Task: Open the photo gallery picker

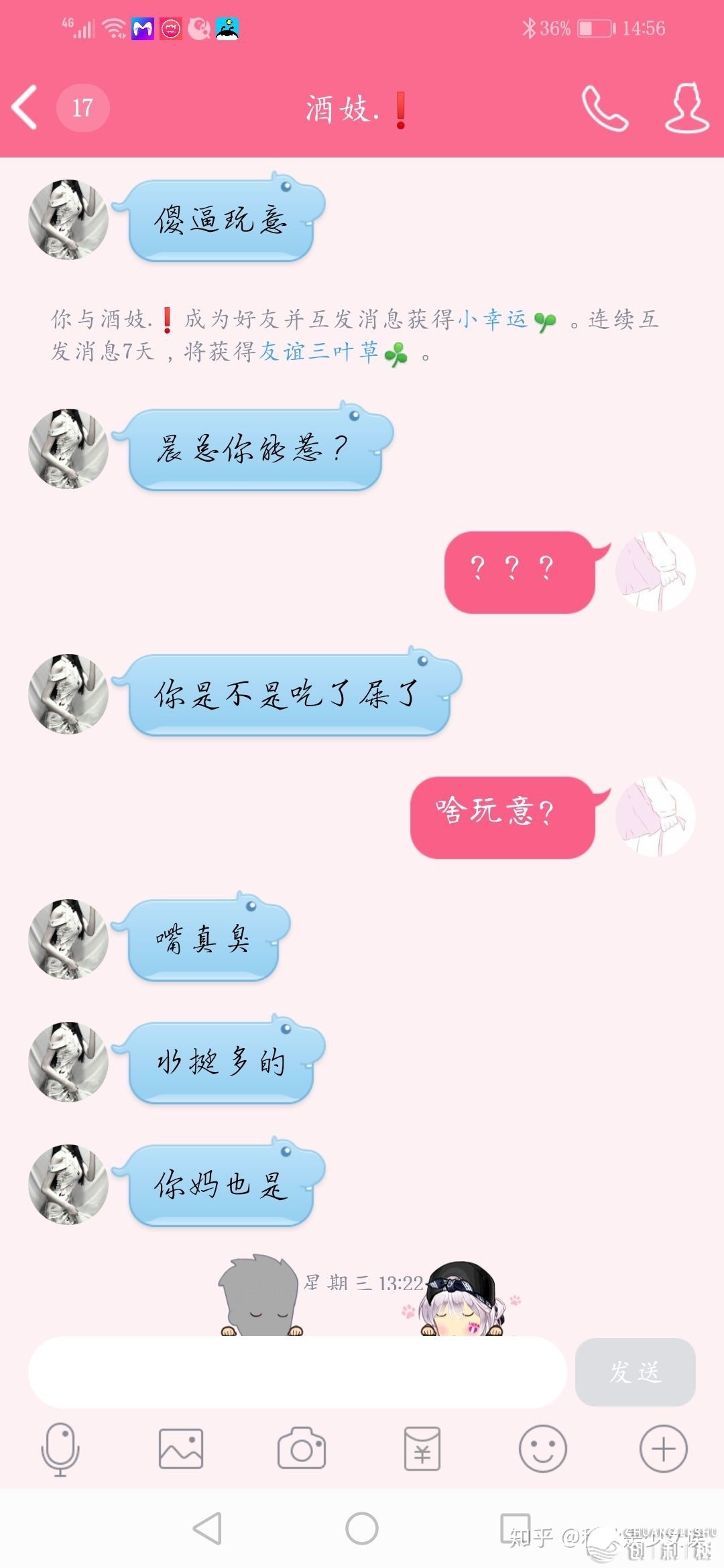Action: (181, 1449)
